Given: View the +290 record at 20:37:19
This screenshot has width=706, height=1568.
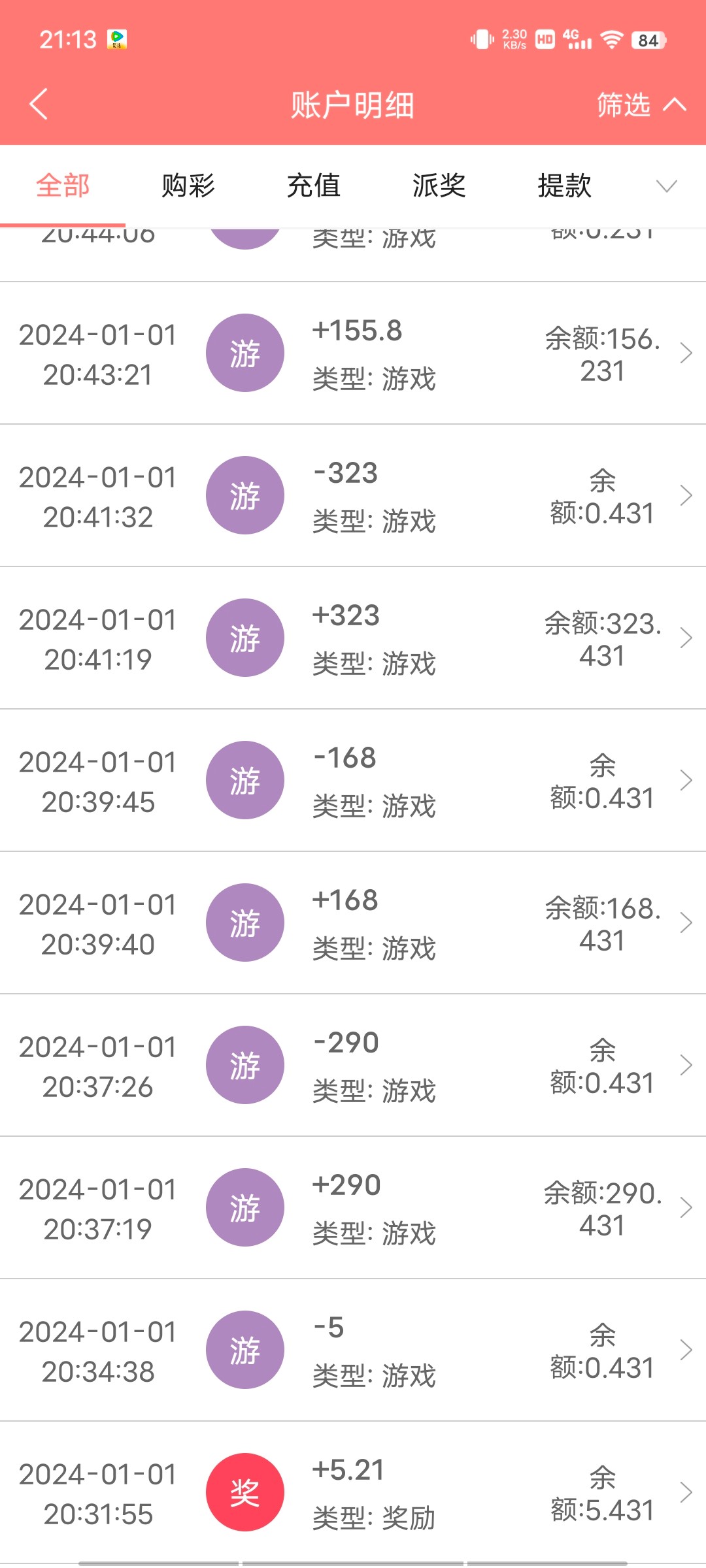Looking at the screenshot, I should point(353,1208).
